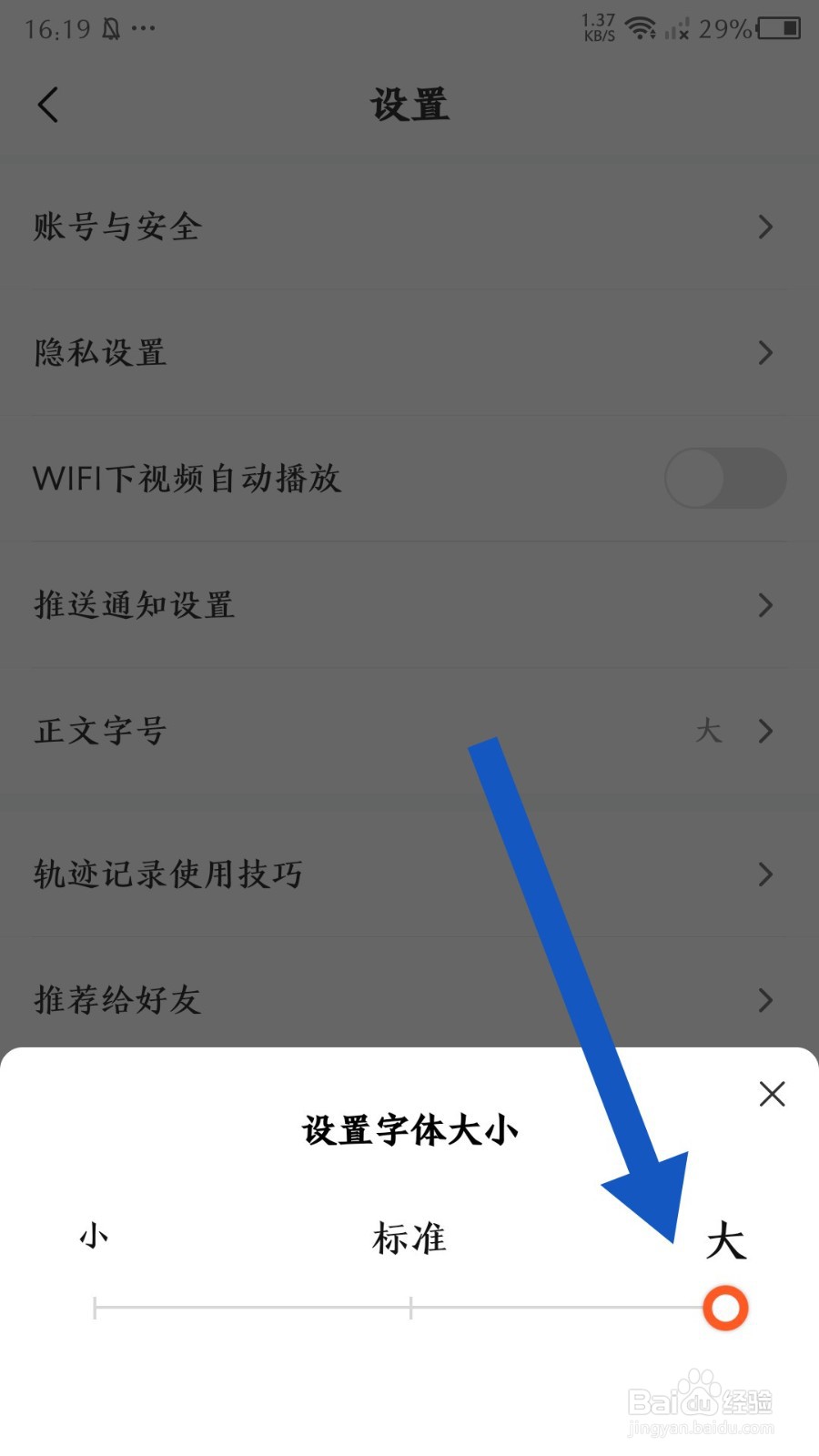Tap the battery indicator icon
This screenshot has height=1456, width=819.
tap(781, 29)
